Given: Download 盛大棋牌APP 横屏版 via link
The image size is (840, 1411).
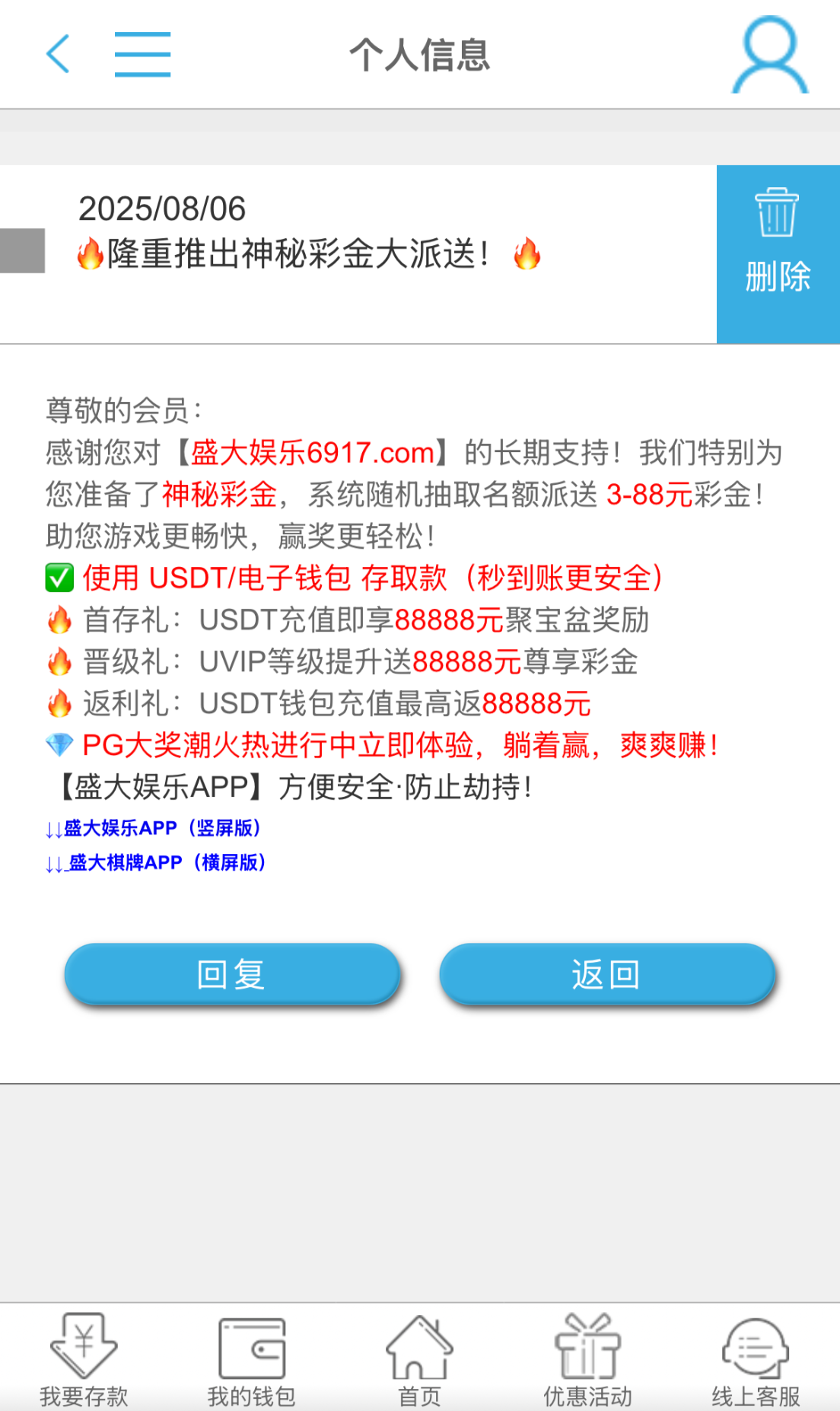Looking at the screenshot, I should (156, 863).
